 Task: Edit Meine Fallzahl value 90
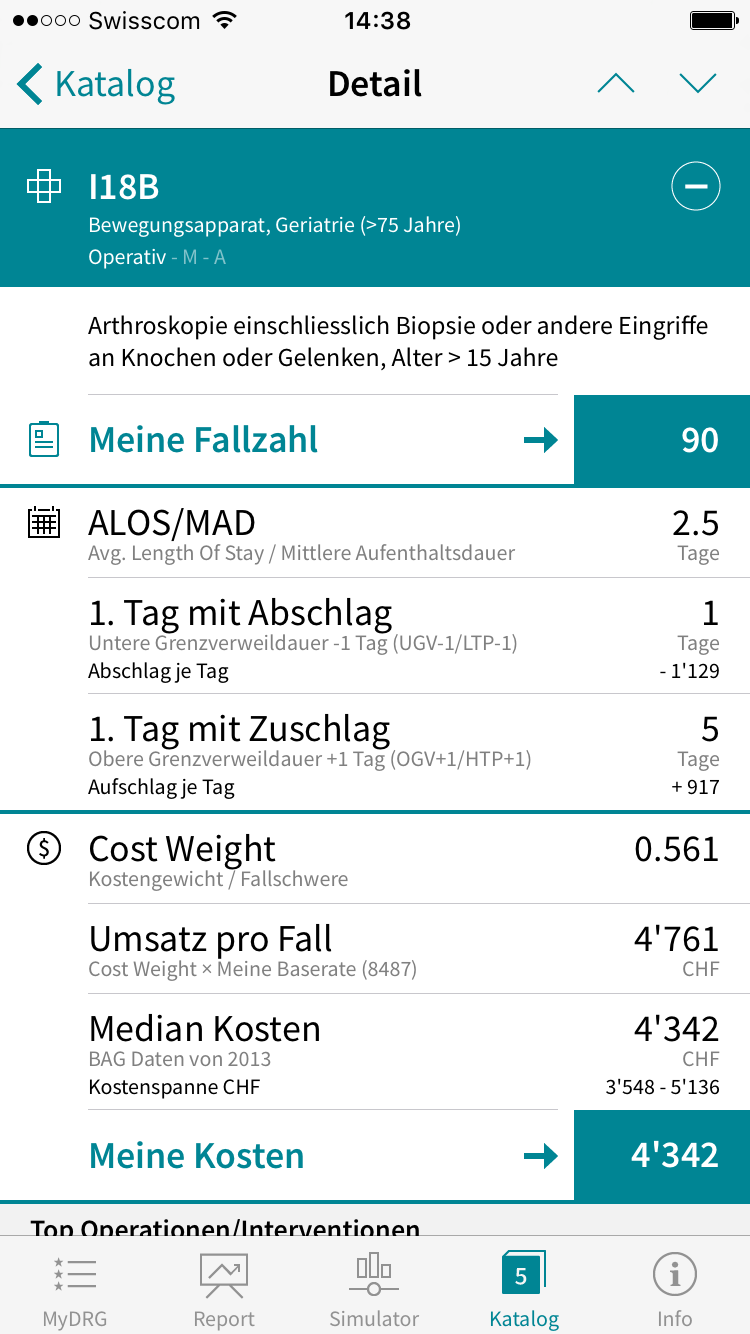[662, 440]
